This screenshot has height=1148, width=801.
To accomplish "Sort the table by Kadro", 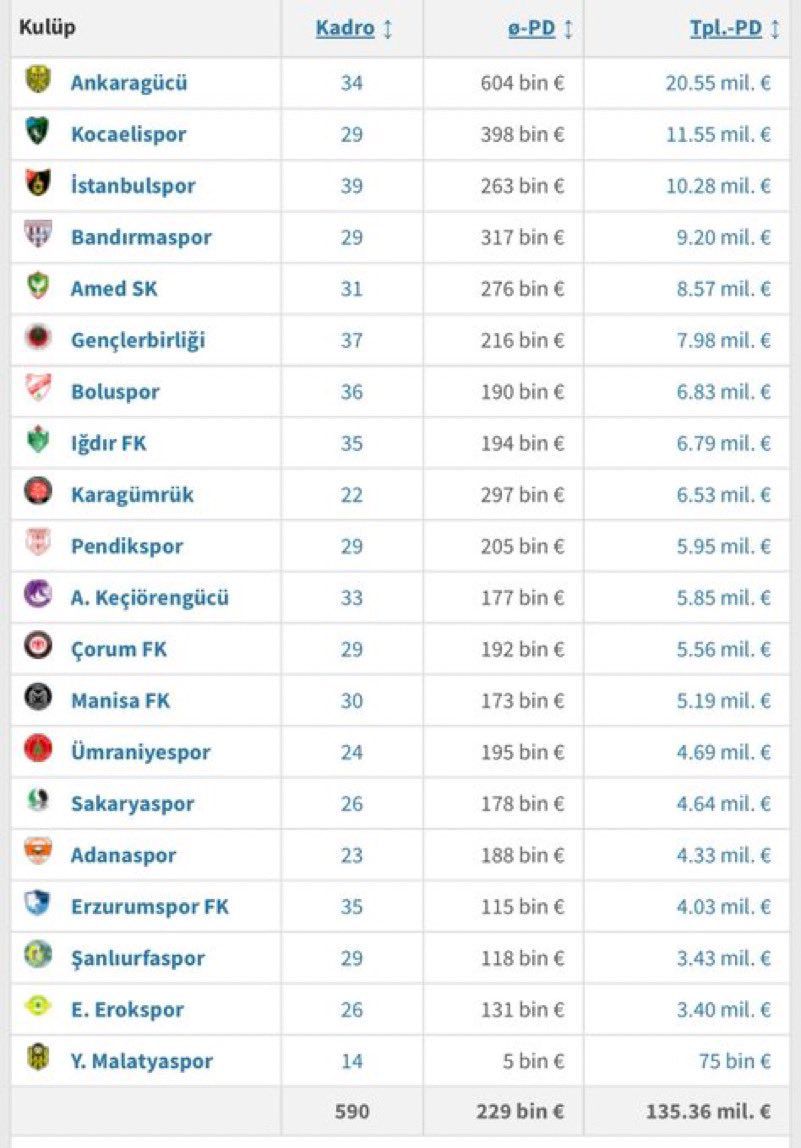I will [345, 29].
